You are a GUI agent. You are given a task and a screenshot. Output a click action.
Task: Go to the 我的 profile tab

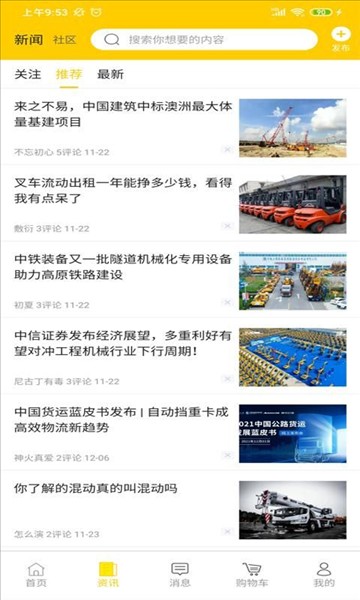point(324,575)
